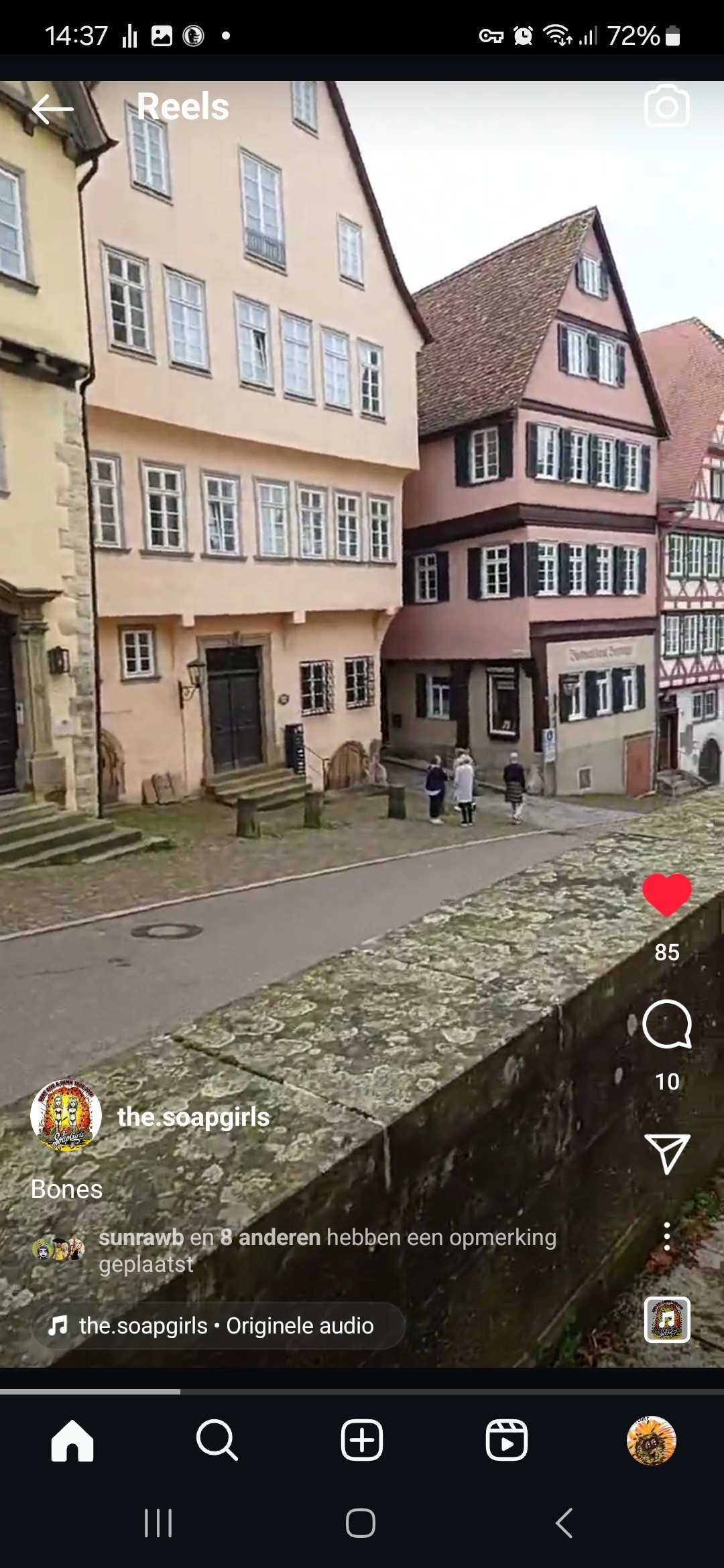The height and width of the screenshot is (1568, 724).
Task: Open the system recent apps view
Action: [158, 1523]
